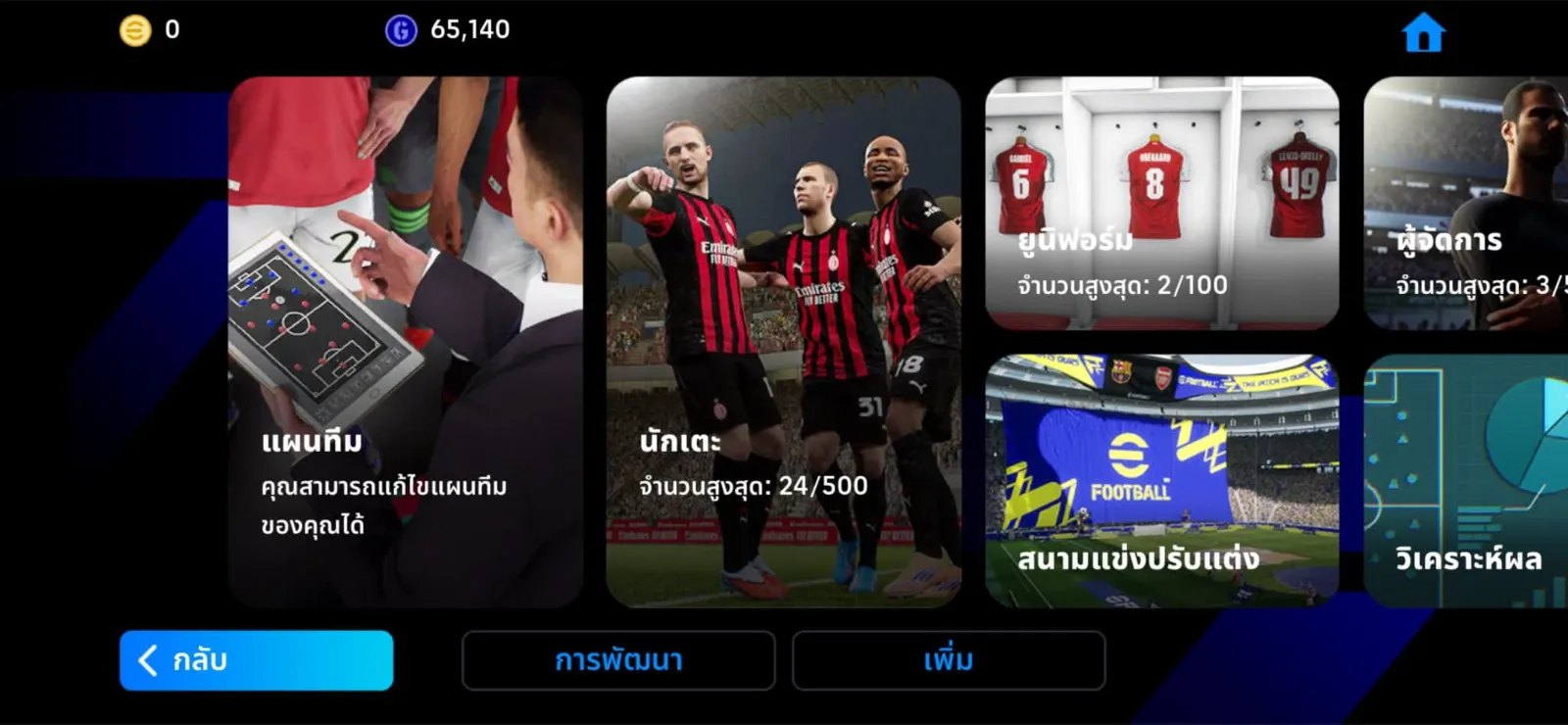Select the การพัฒนา button
The width and height of the screenshot is (1568, 725).
coord(618,660)
